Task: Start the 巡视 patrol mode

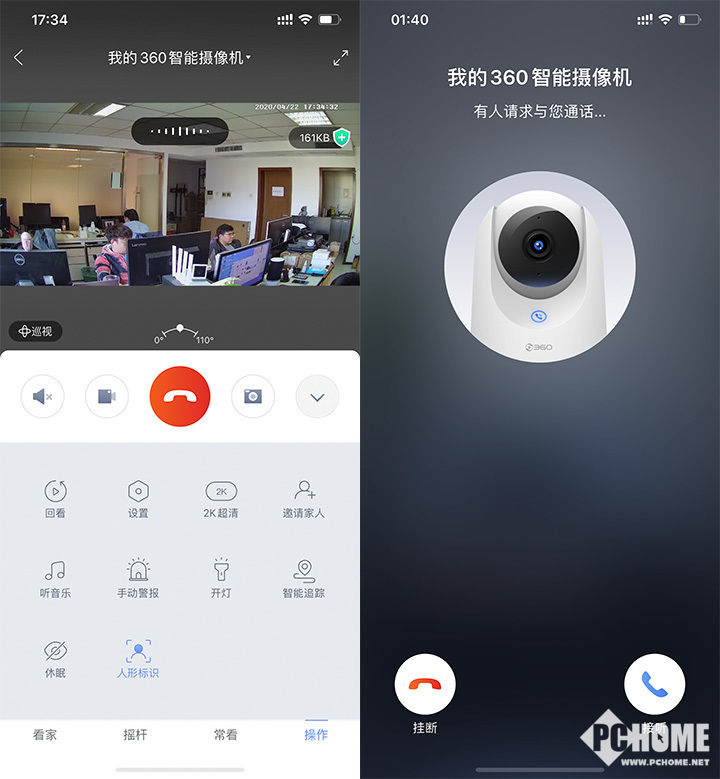Action: [36, 330]
